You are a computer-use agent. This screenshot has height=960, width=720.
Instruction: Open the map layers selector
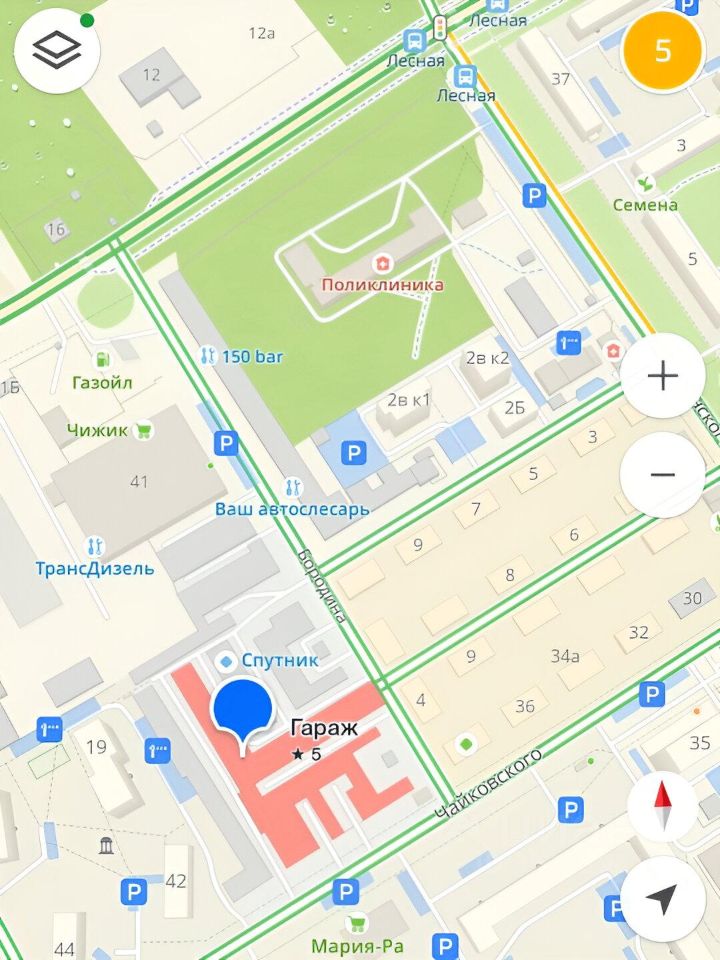(x=57, y=51)
